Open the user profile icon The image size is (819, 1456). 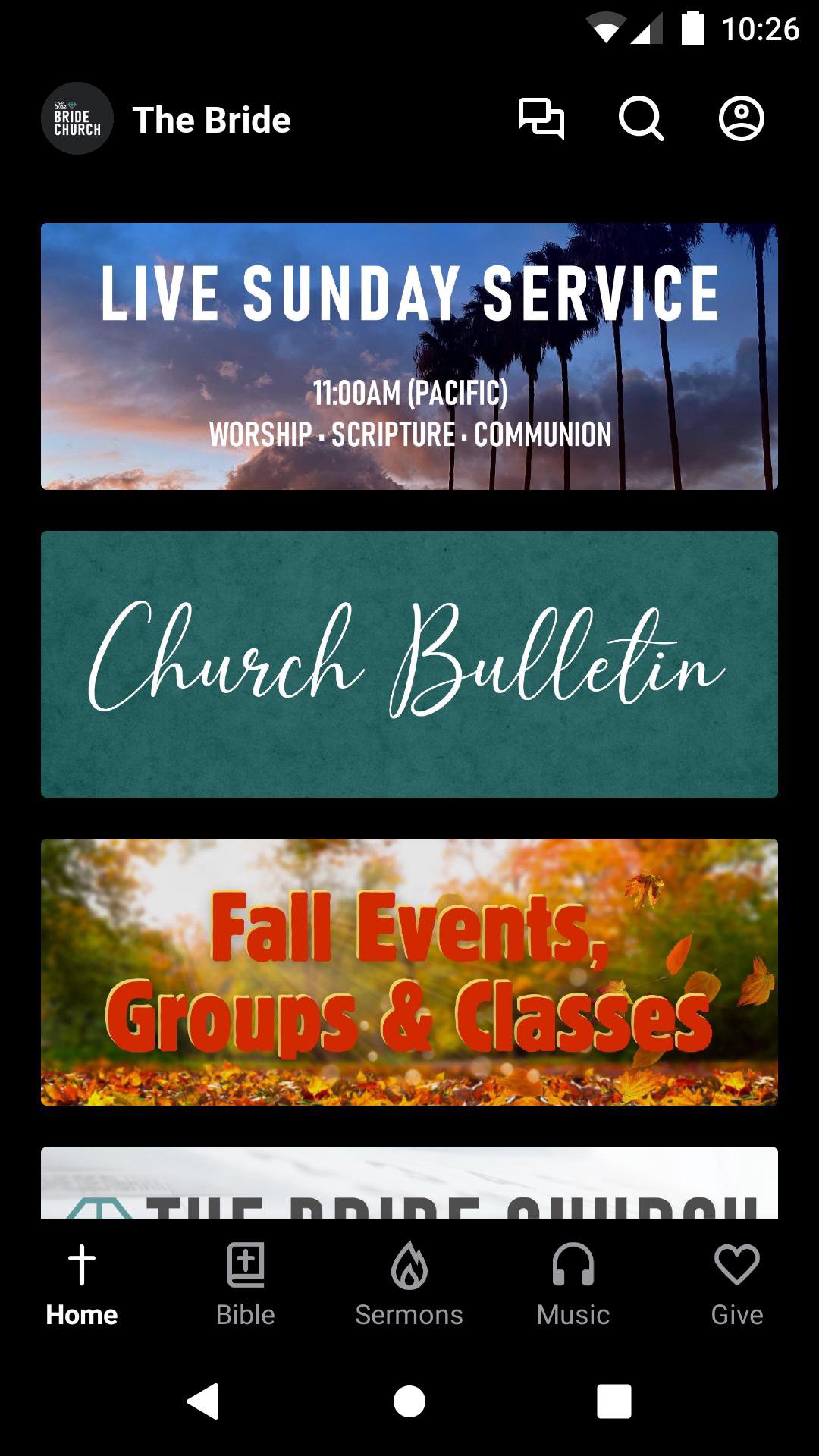[x=741, y=119]
